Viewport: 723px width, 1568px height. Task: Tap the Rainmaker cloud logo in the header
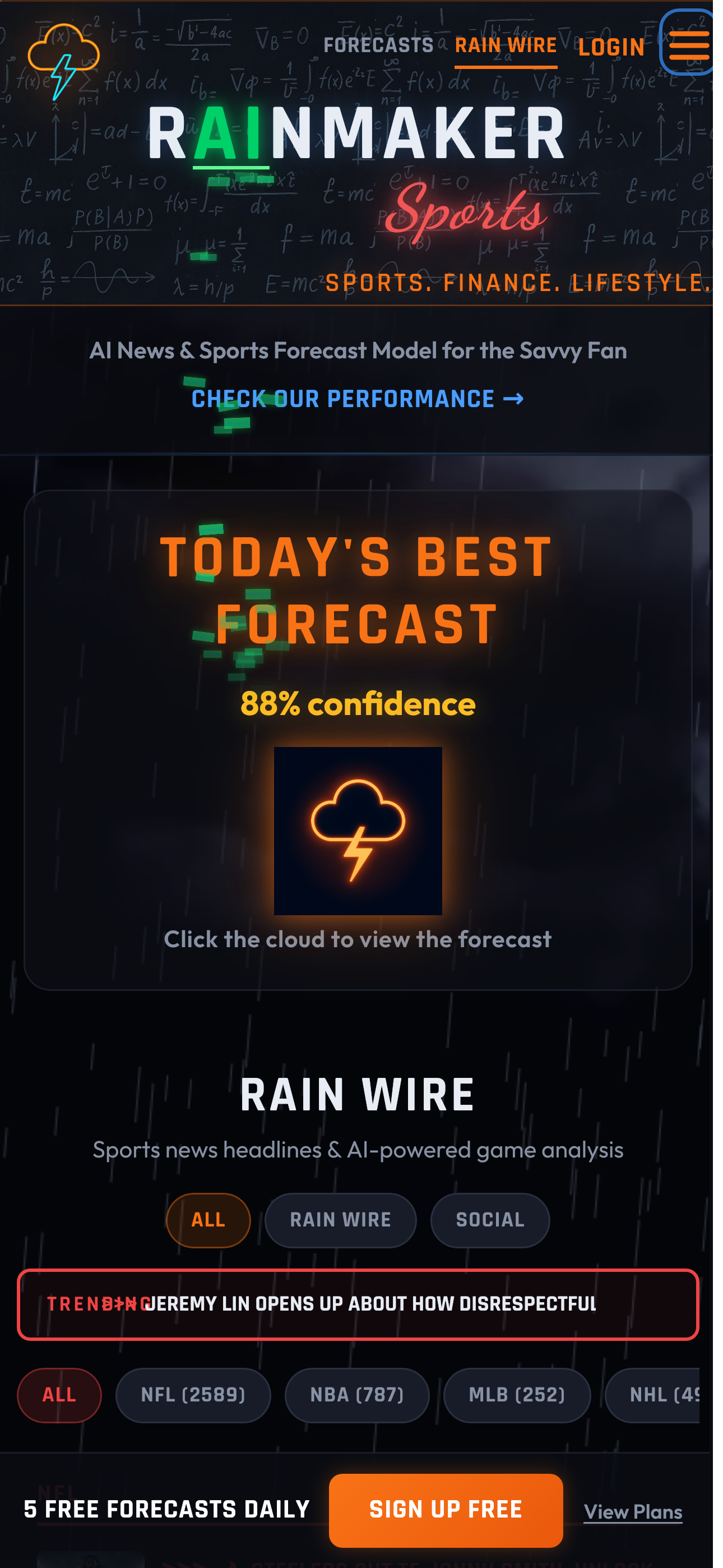[64, 61]
